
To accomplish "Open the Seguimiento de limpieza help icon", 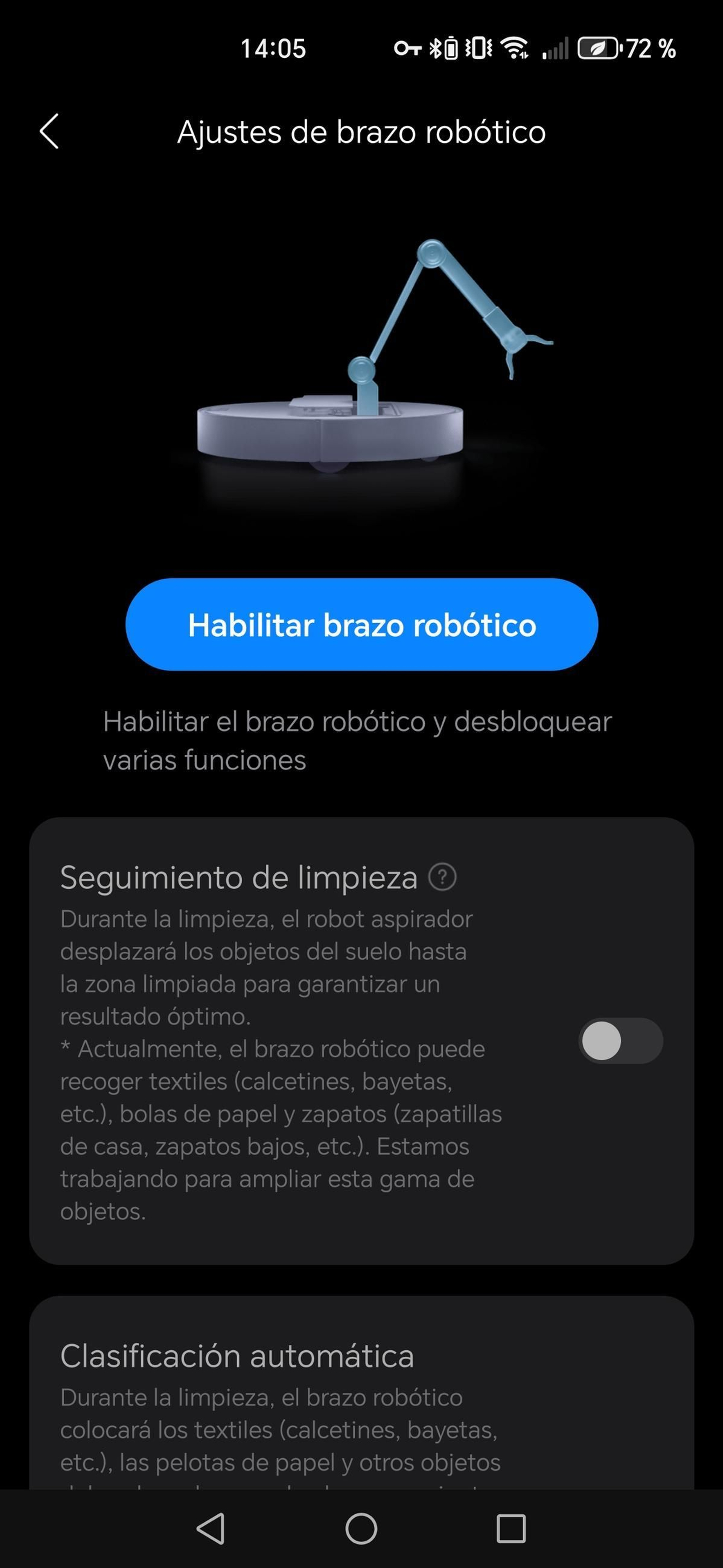I will click(443, 877).
